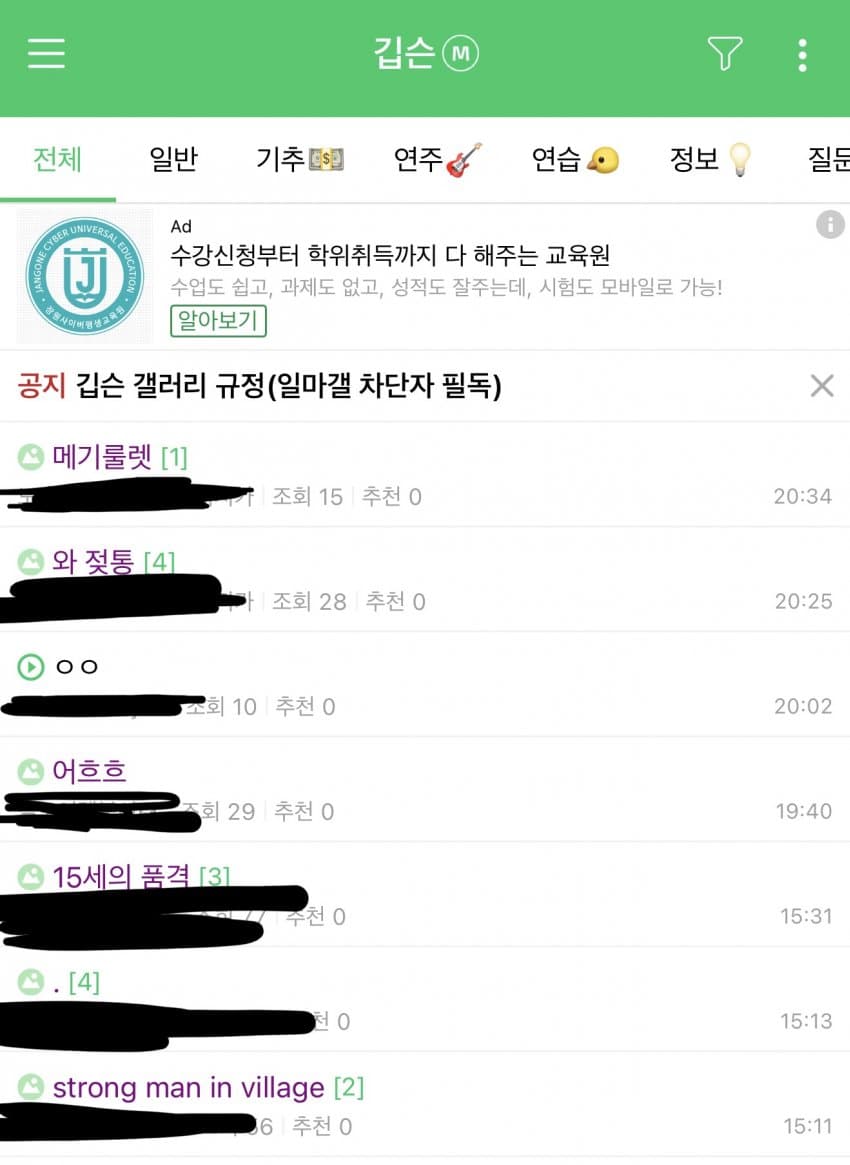
Task: Open the ad info icon
Action: click(x=830, y=225)
